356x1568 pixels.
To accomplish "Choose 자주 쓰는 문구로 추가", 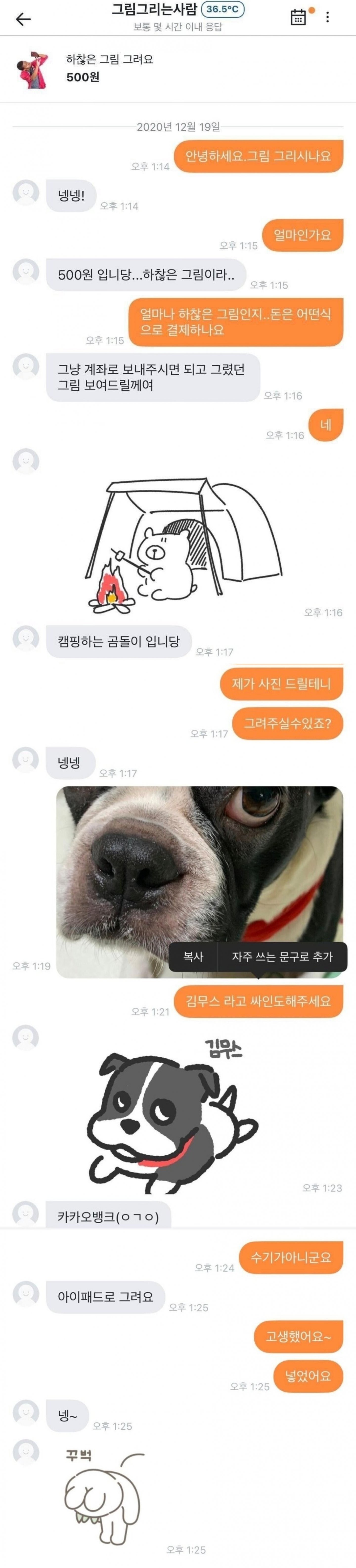I will [x=282, y=956].
